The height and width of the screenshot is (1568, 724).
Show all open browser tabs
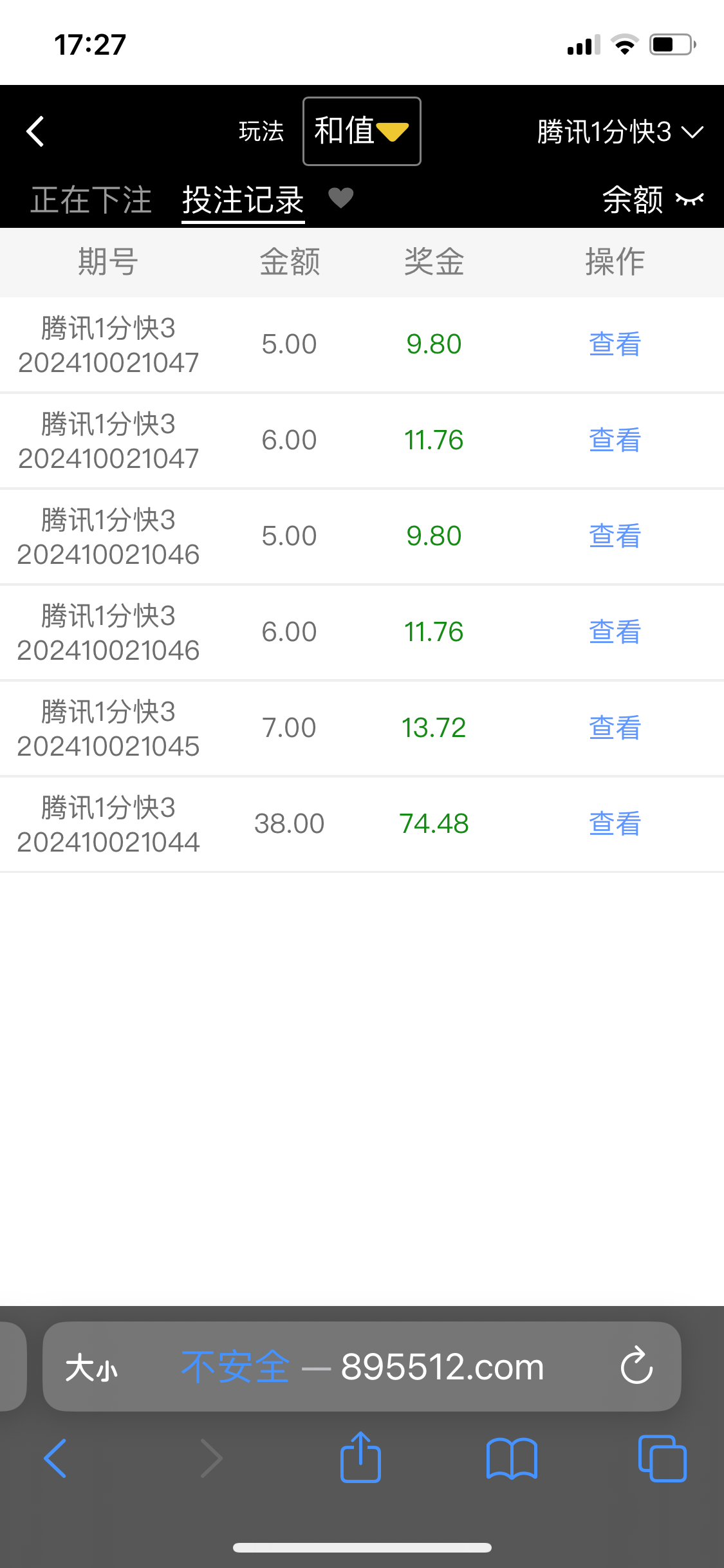click(x=662, y=1459)
